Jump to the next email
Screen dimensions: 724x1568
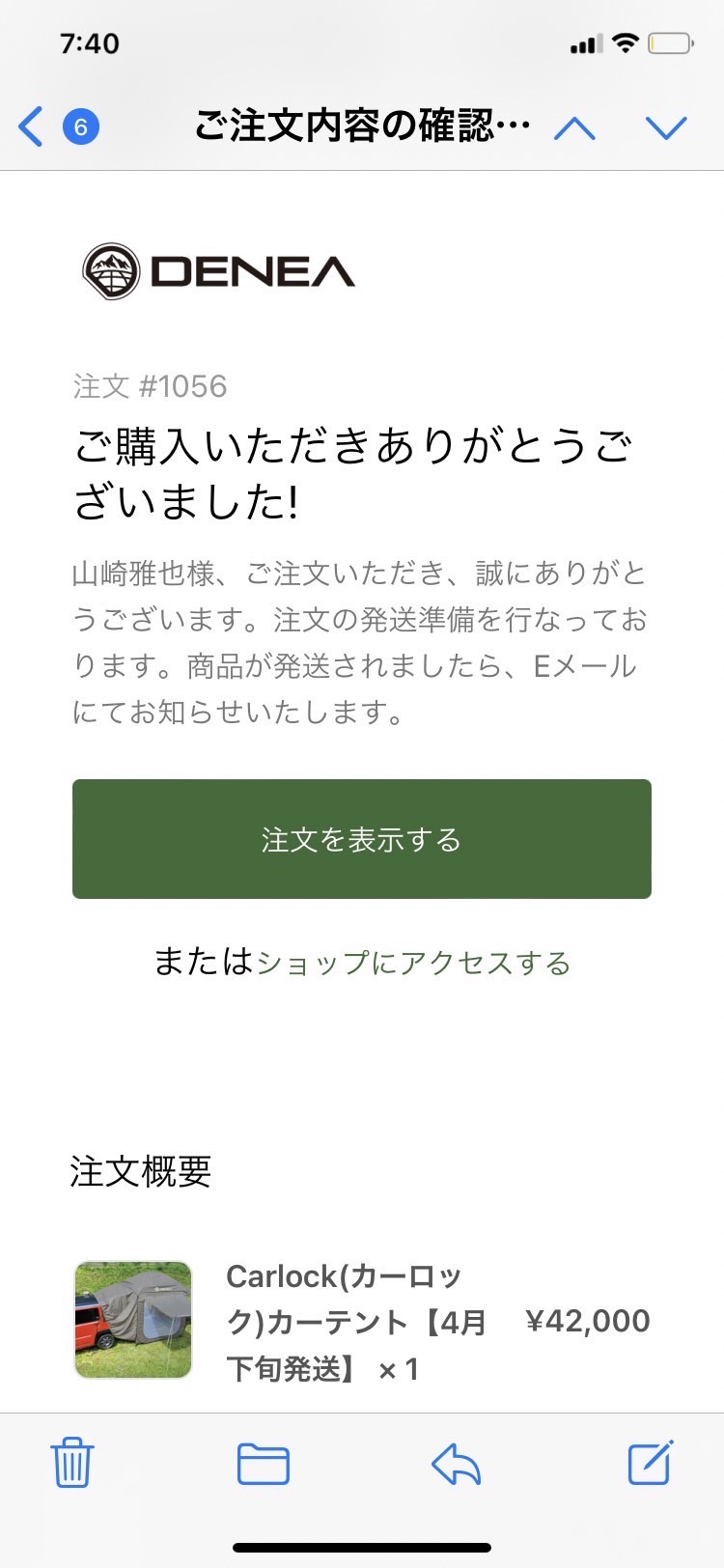666,127
